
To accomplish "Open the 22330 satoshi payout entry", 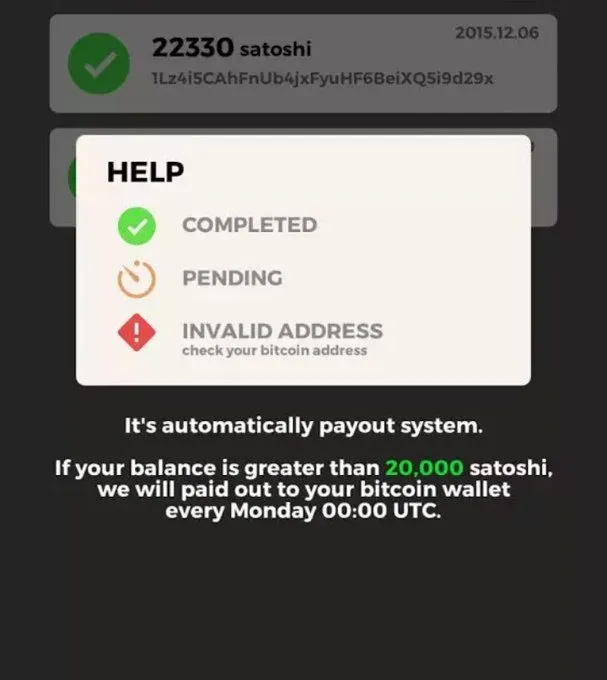I will [x=303, y=63].
